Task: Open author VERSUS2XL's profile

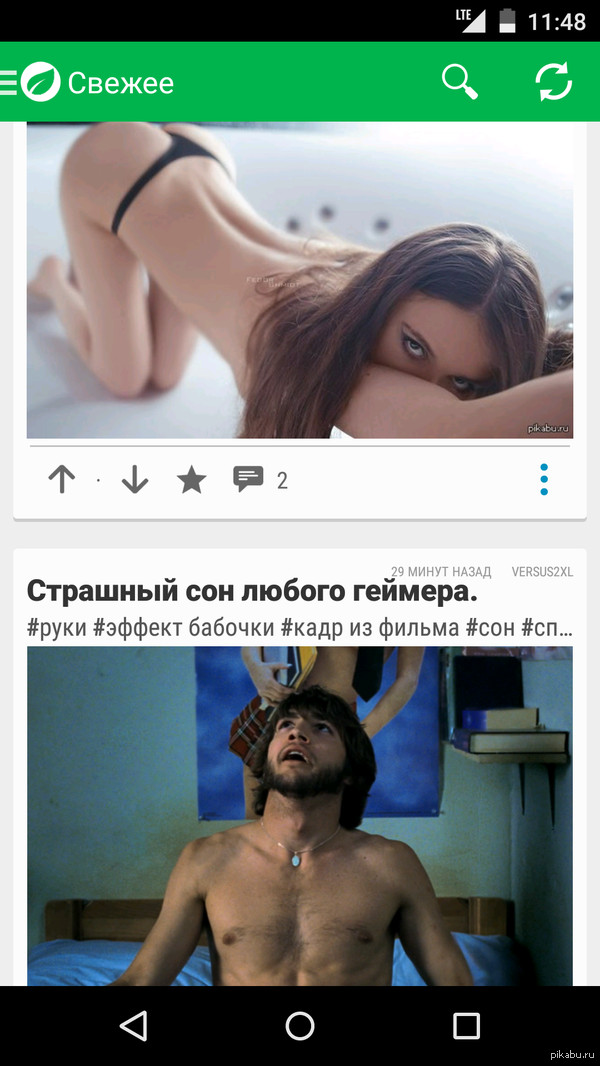Action: 541,572
